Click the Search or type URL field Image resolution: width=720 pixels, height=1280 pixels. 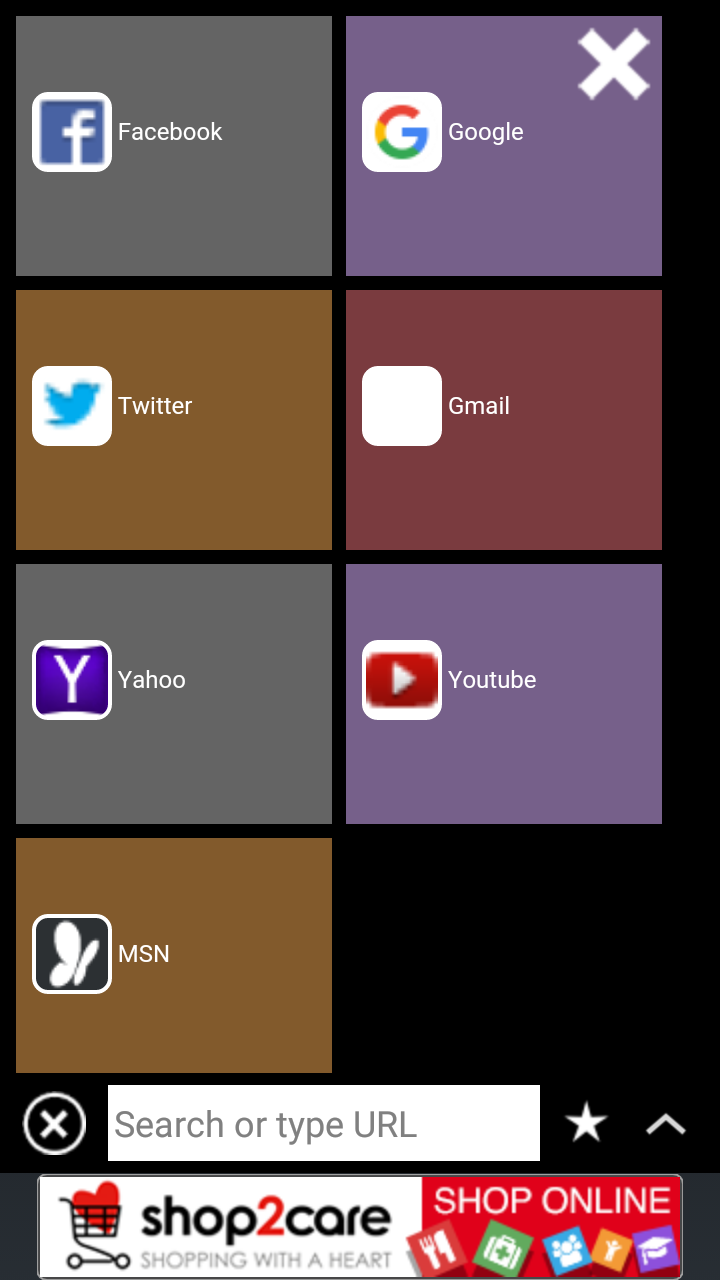[323, 1123]
